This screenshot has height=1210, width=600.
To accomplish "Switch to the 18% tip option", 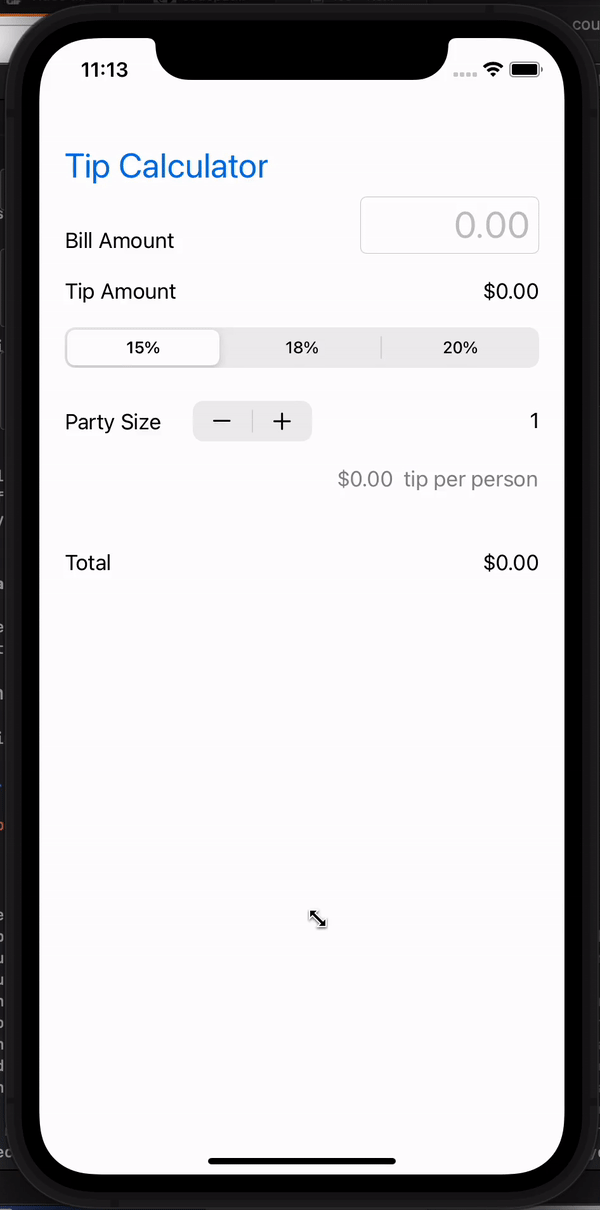I will [x=301, y=348].
